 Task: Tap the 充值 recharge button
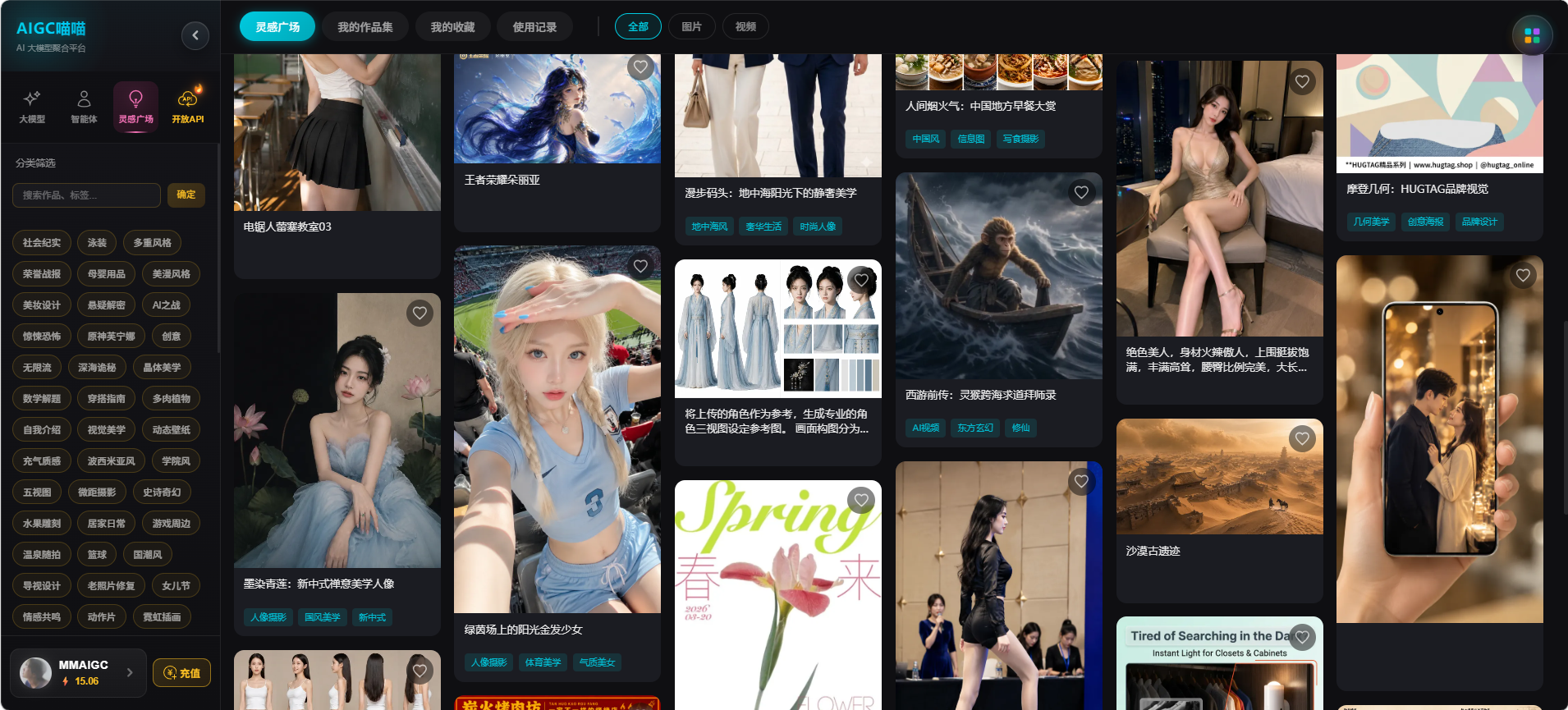click(182, 673)
